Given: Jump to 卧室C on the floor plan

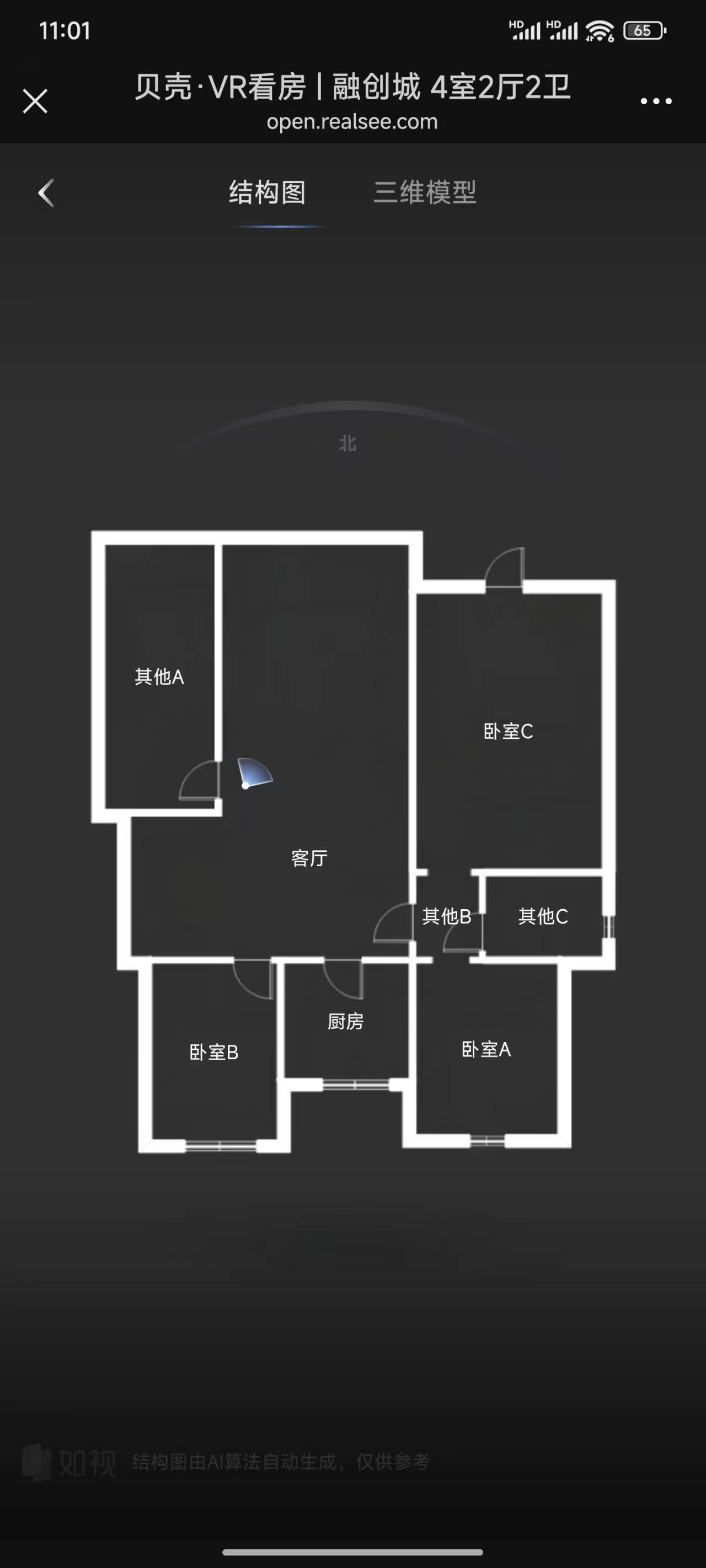Looking at the screenshot, I should pos(508,731).
